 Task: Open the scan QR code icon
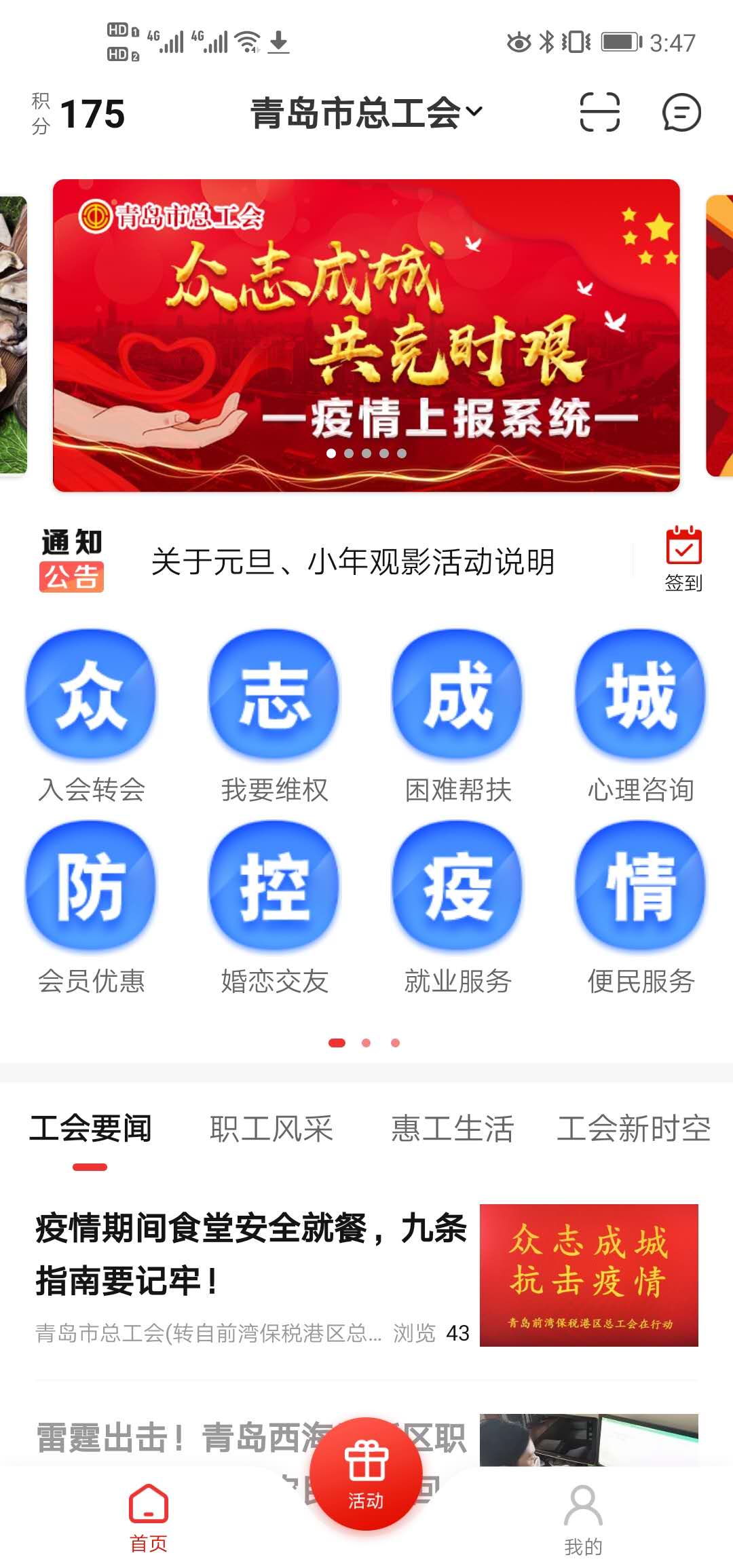coord(600,112)
